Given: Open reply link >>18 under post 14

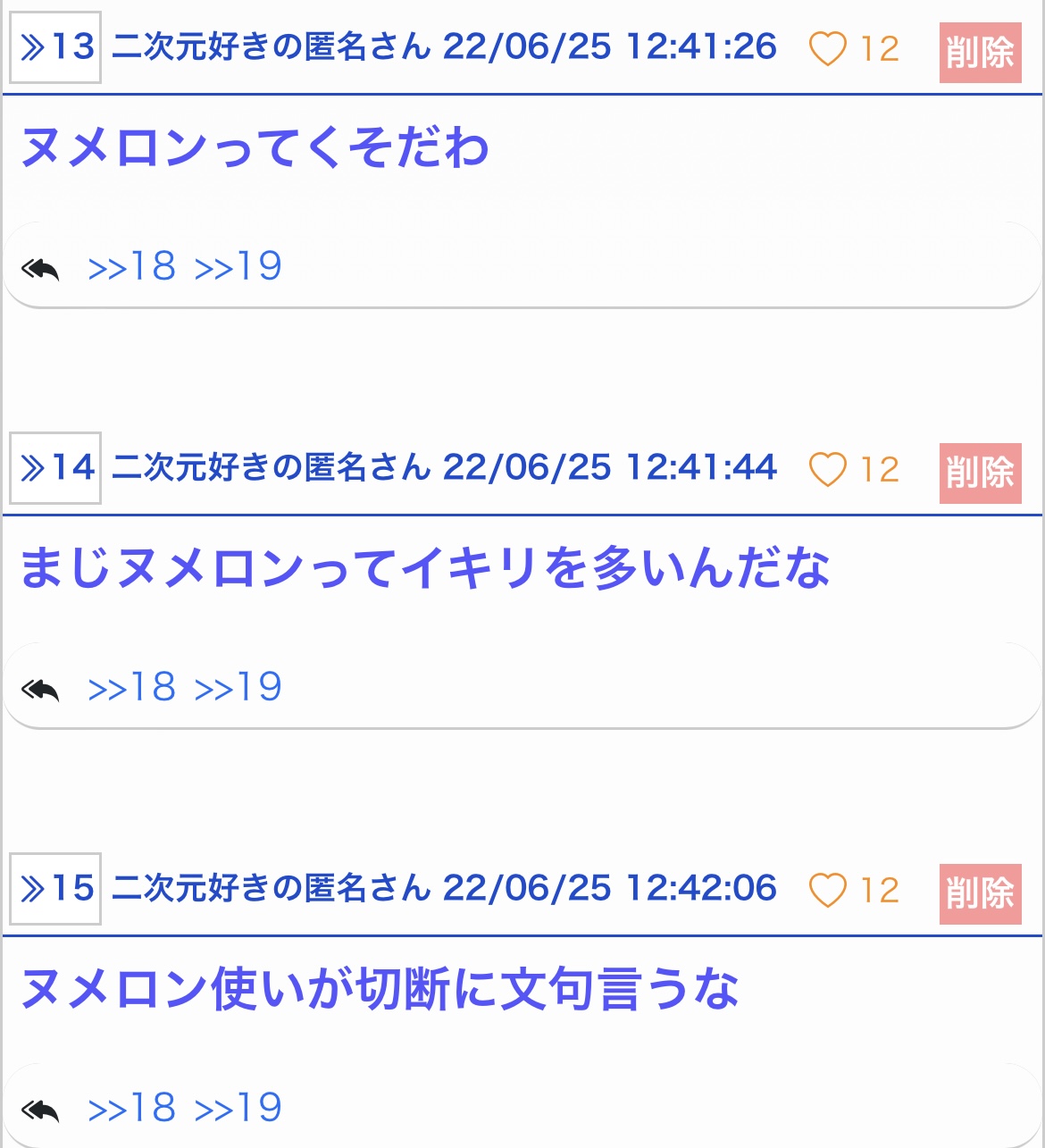Looking at the screenshot, I should point(132,687).
